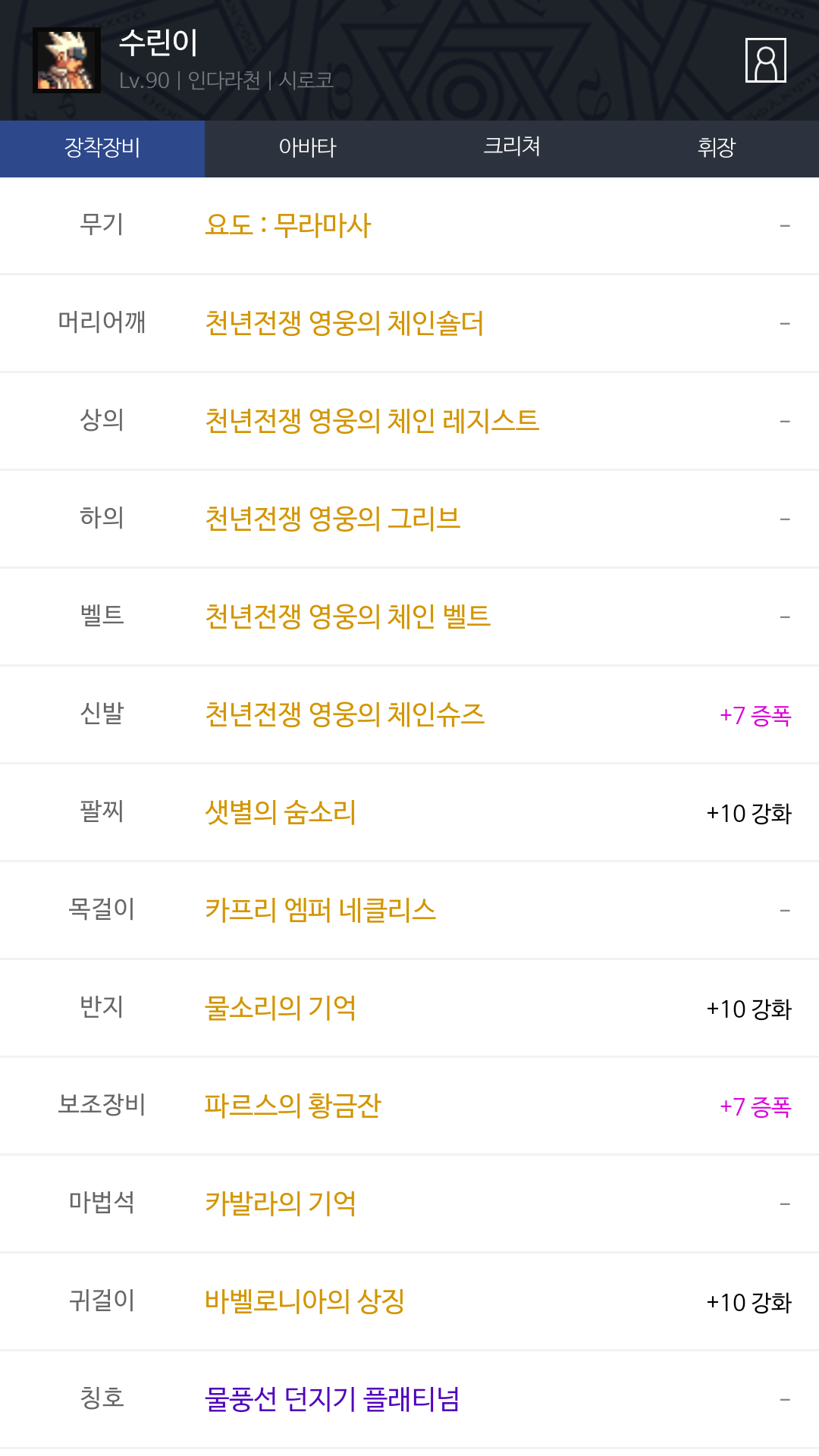
Task: Select the 장착장비 tab
Action: 102,148
